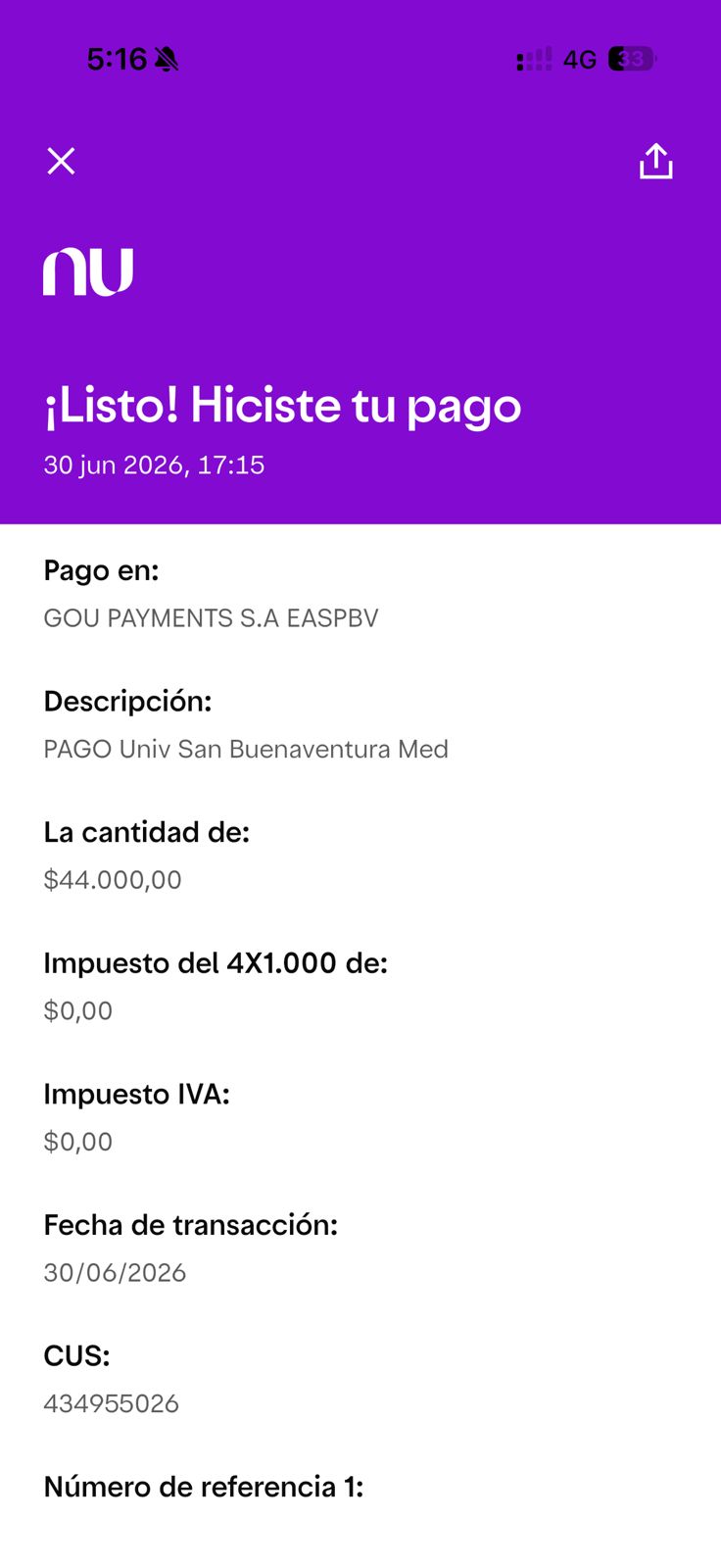This screenshot has height=1568, width=721.
Task: Close the payment receipt screen
Action: coord(61,161)
